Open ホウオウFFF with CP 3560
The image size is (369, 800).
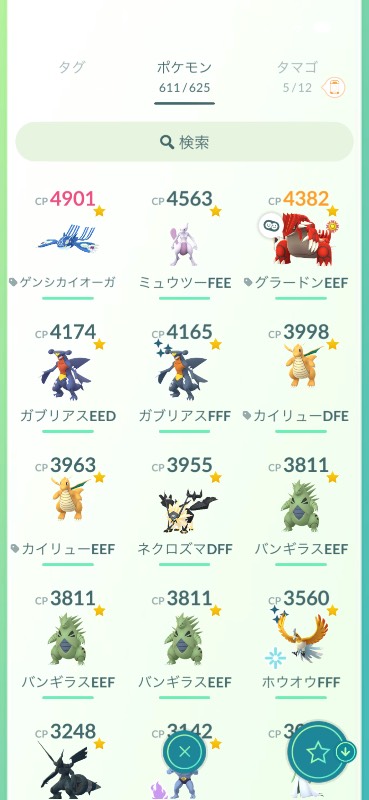pyautogui.click(x=301, y=640)
